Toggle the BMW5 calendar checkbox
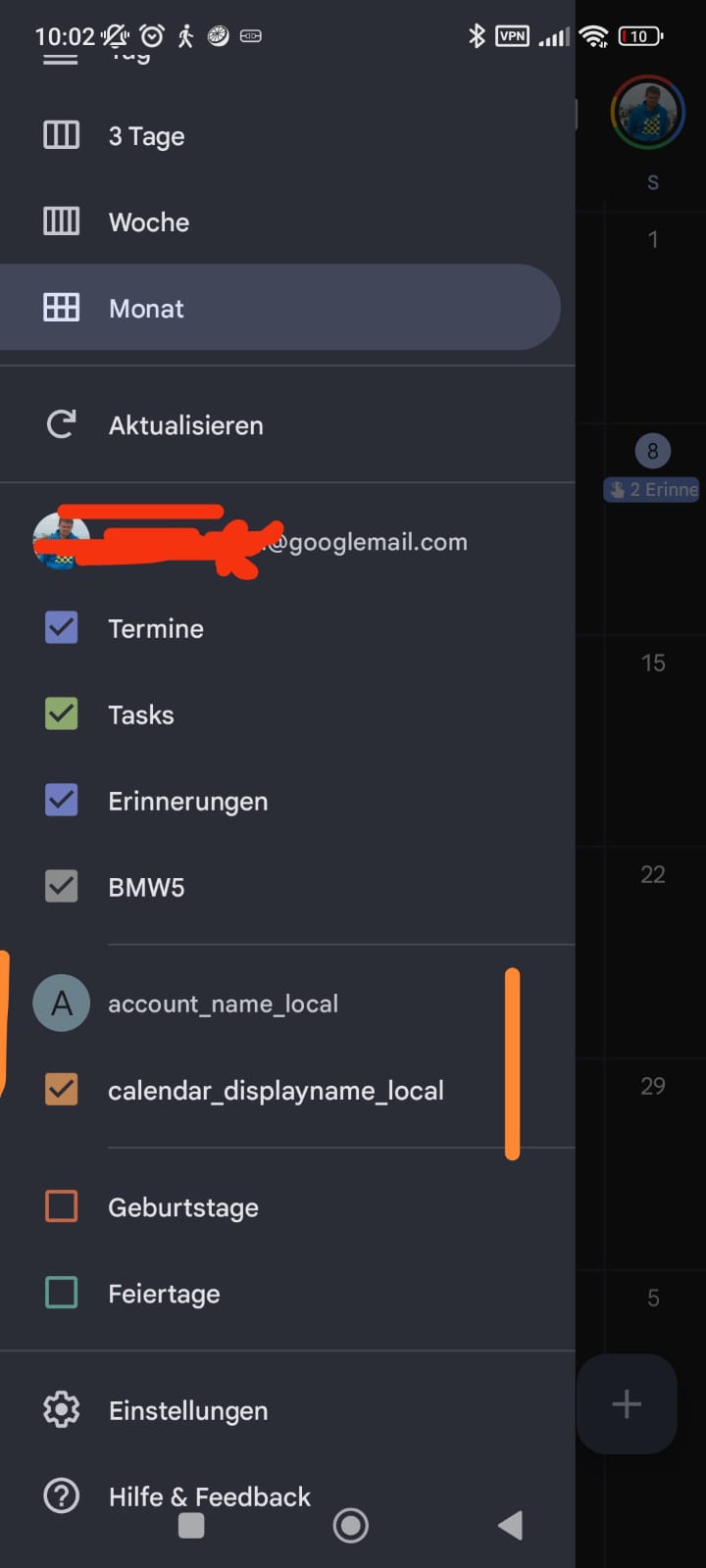706x1568 pixels. (x=62, y=887)
